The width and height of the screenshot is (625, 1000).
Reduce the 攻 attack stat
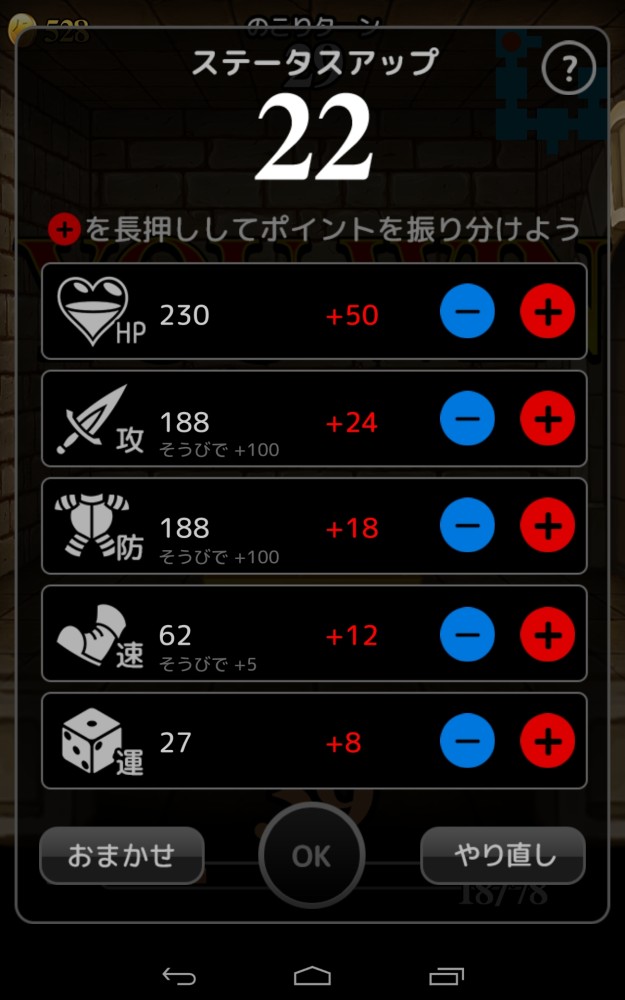[467, 420]
